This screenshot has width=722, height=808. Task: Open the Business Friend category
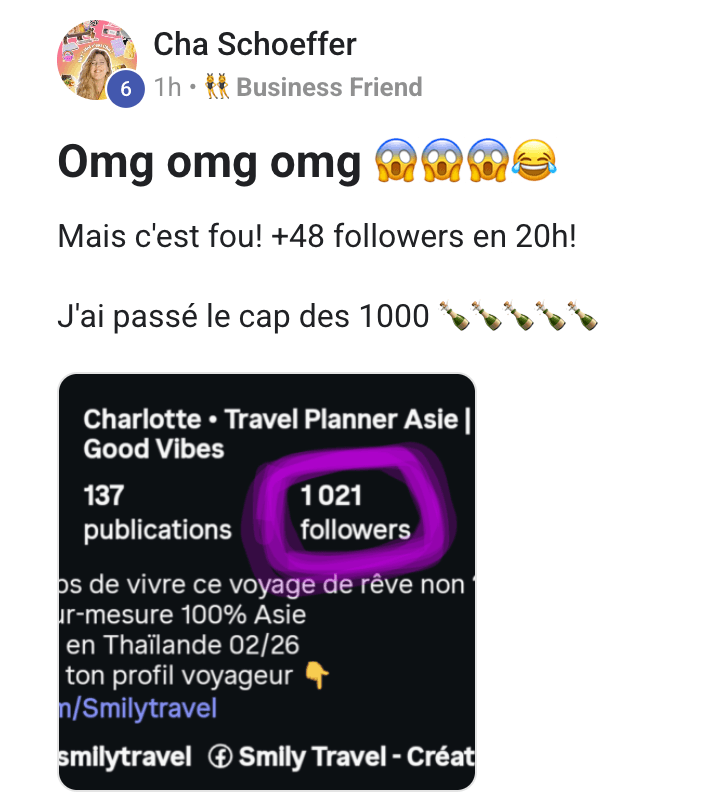click(328, 88)
